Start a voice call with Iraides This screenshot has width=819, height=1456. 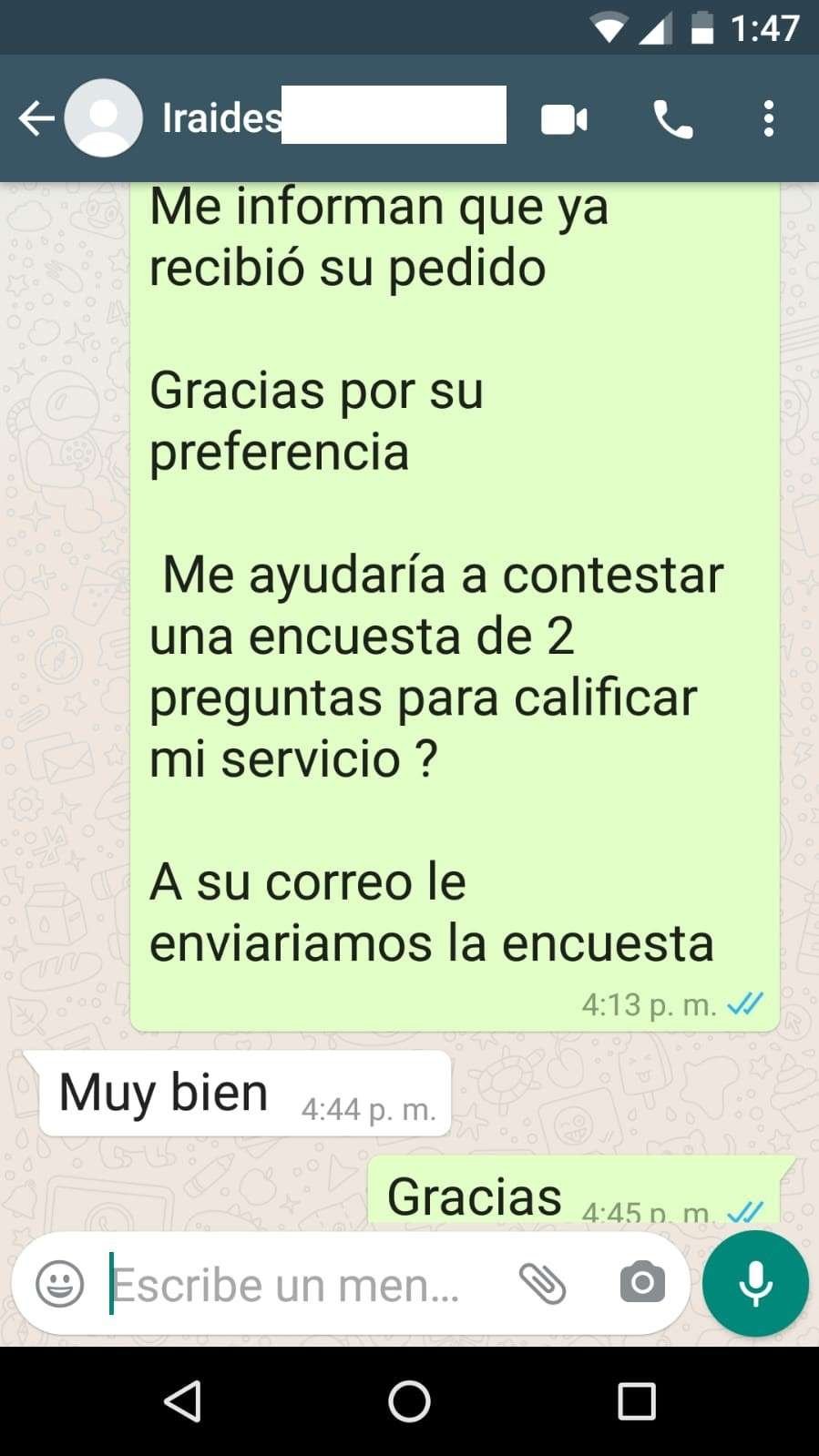point(672,119)
